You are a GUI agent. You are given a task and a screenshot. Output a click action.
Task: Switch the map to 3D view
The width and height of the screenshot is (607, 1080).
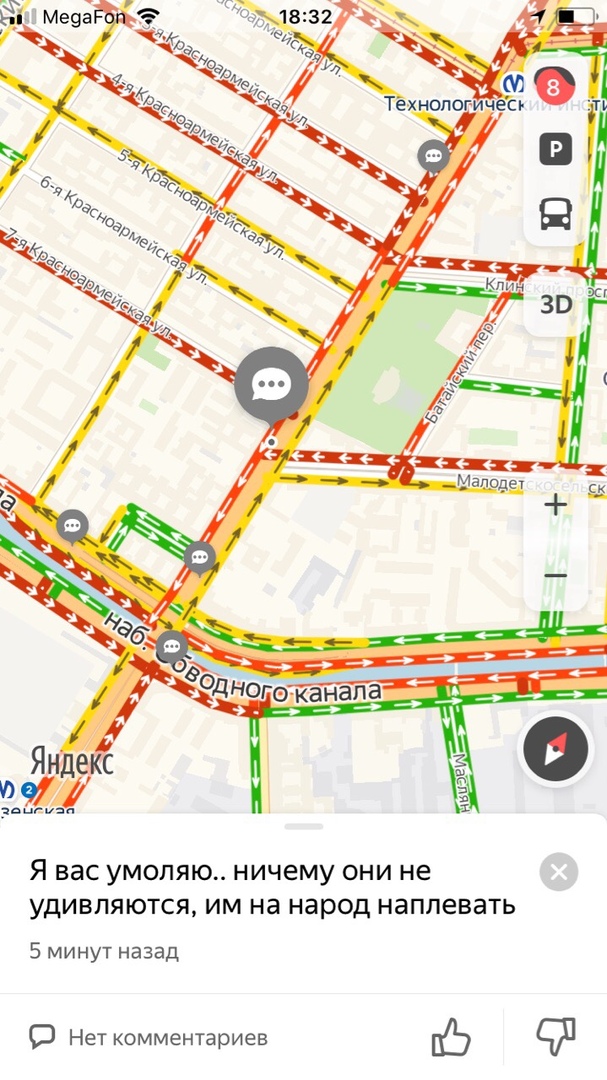tap(556, 303)
